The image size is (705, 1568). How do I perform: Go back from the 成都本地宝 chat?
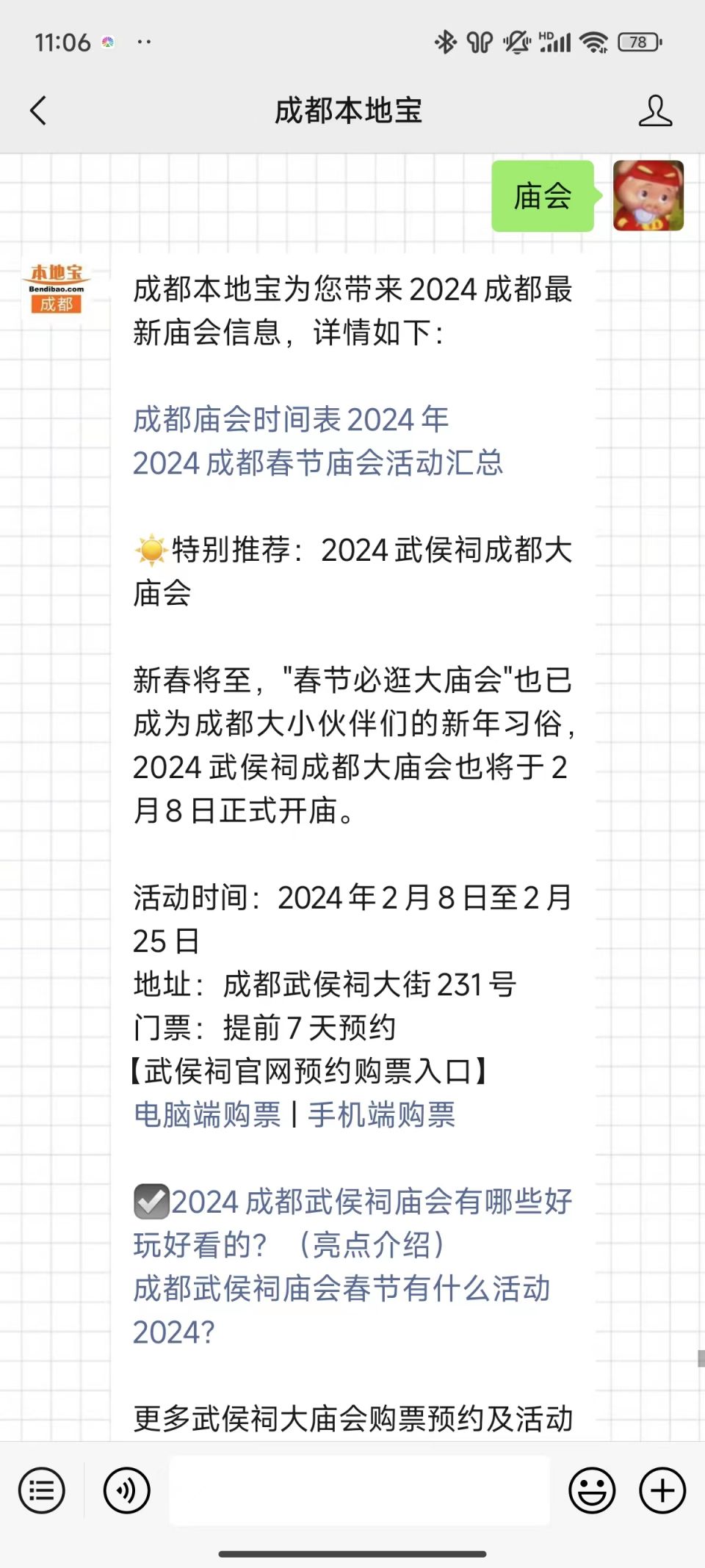point(38,111)
